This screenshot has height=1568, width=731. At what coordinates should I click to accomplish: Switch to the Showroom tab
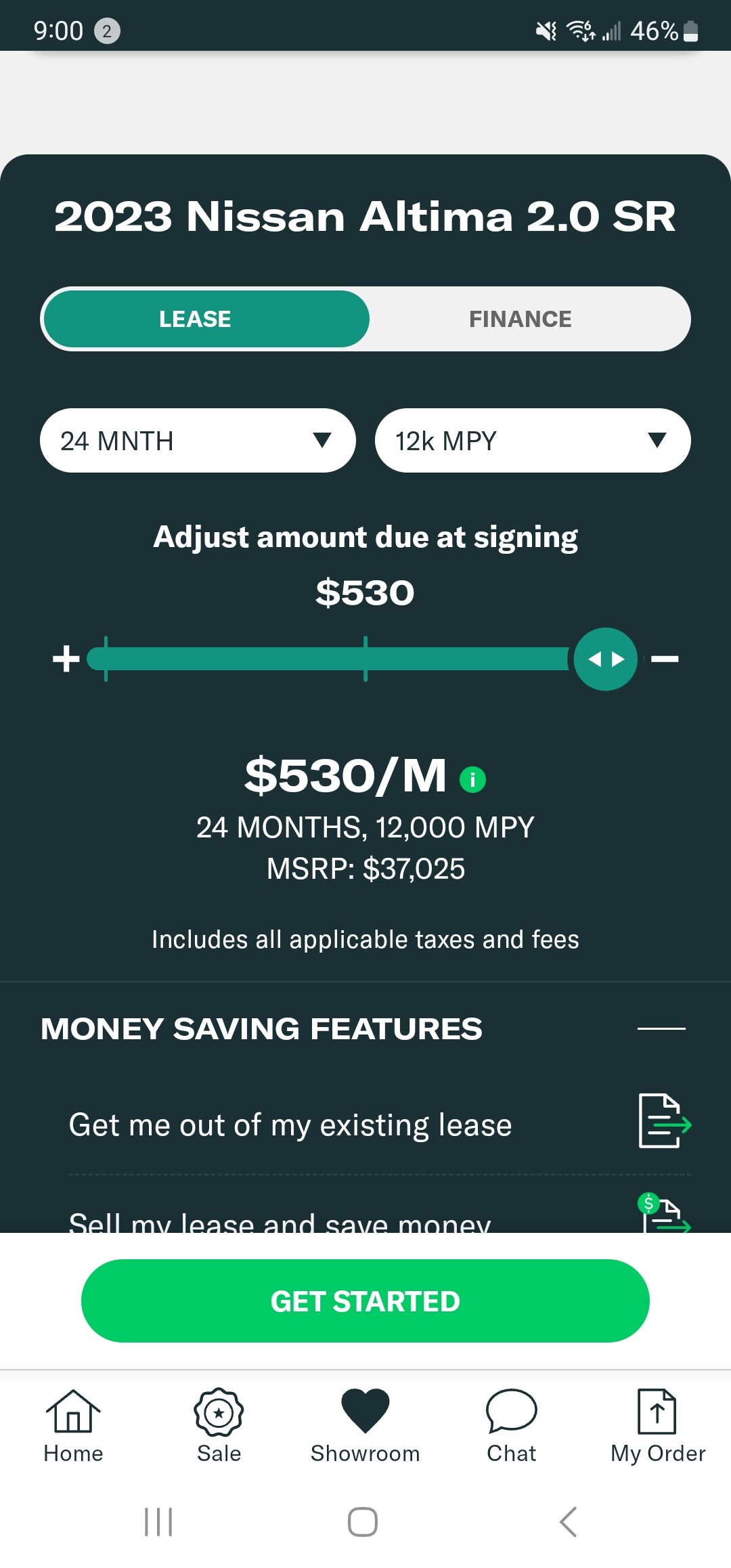[365, 1426]
